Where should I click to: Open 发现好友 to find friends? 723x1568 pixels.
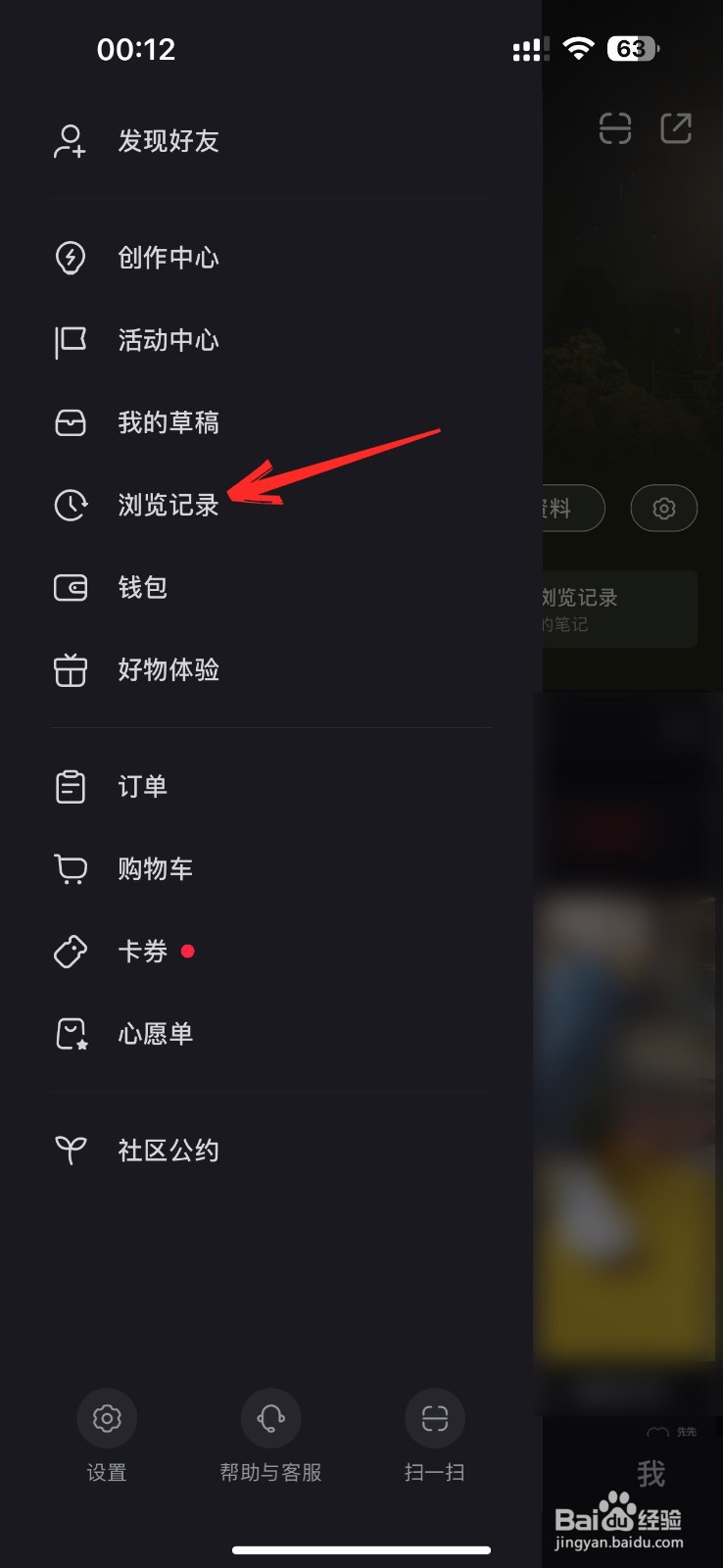168,142
